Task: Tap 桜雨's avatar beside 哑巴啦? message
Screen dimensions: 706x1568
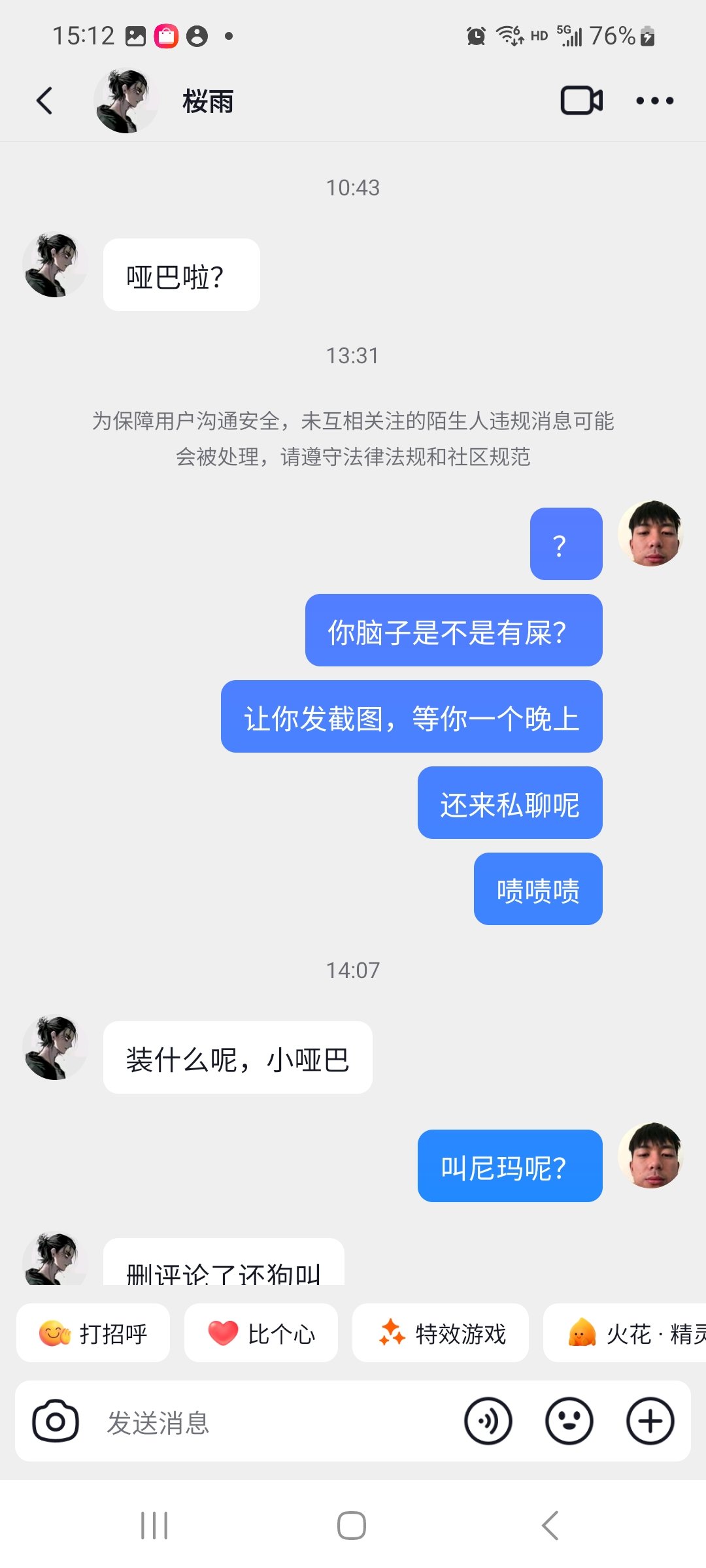Action: coord(55,265)
